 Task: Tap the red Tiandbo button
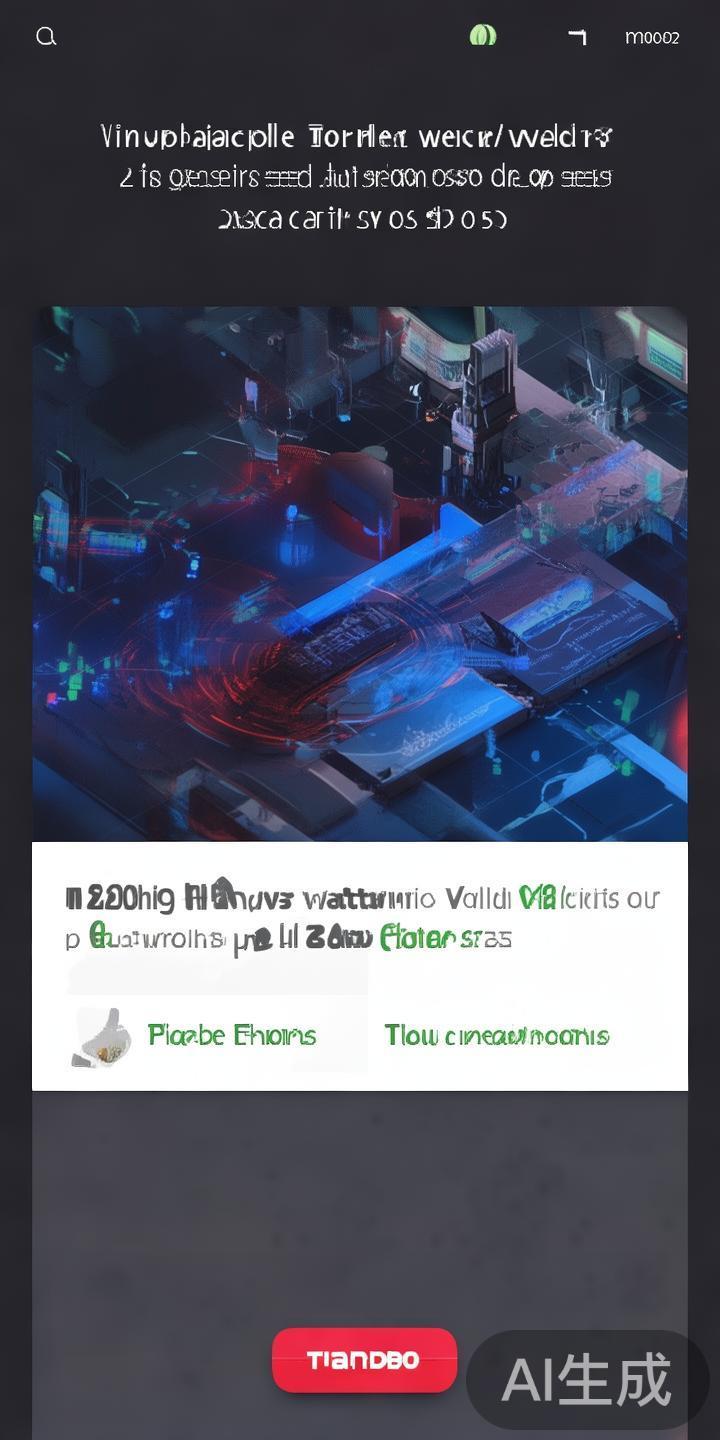tap(364, 1360)
